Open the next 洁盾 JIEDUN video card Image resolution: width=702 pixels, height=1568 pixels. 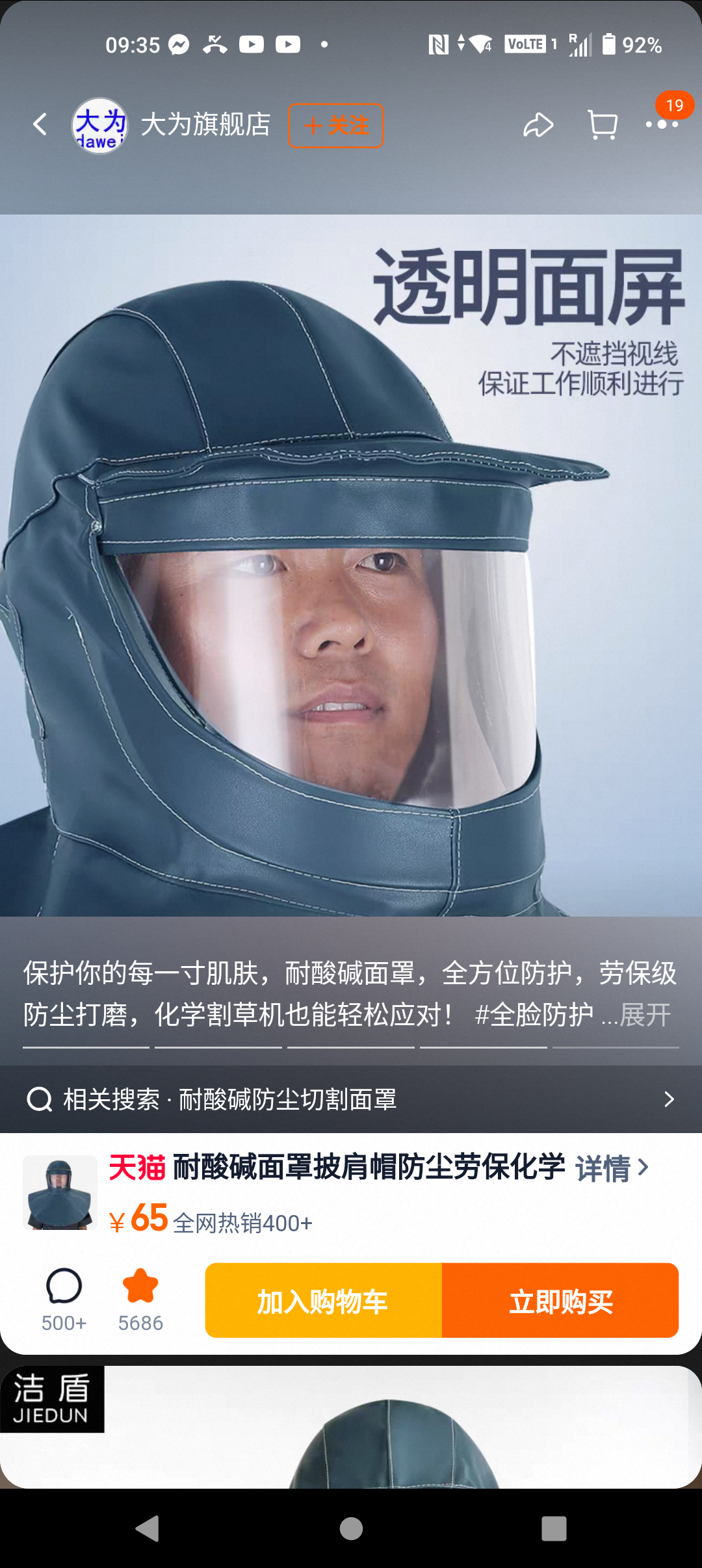[x=351, y=1427]
